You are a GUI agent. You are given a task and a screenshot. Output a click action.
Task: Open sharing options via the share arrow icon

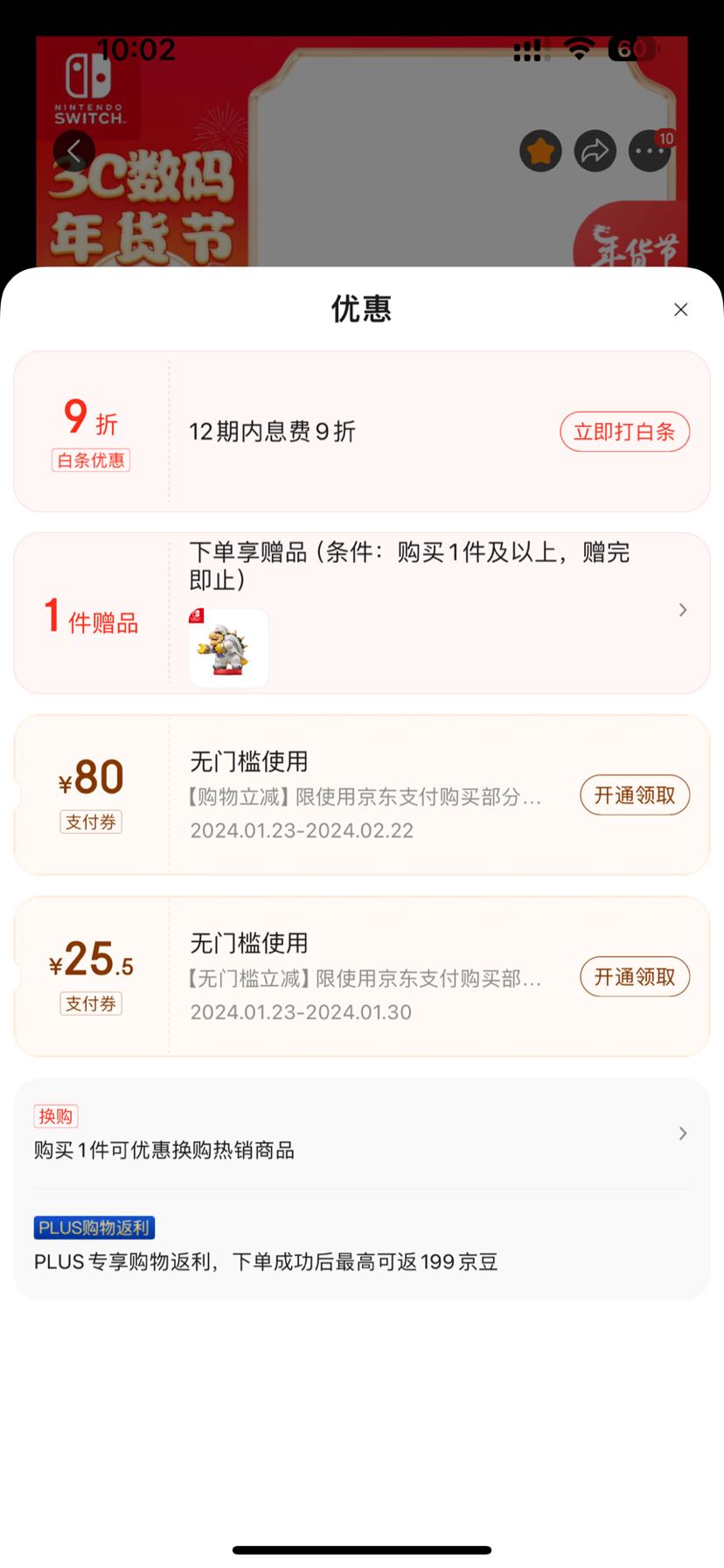[595, 150]
